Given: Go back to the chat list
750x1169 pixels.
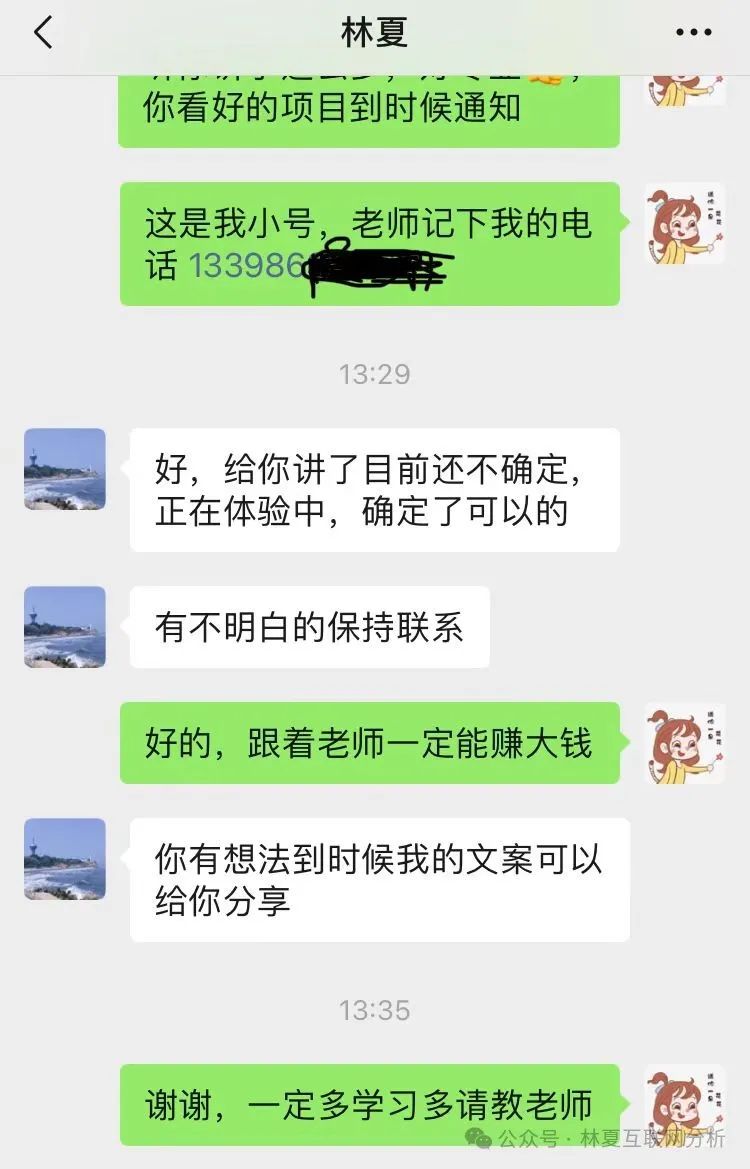Looking at the screenshot, I should [42, 33].
